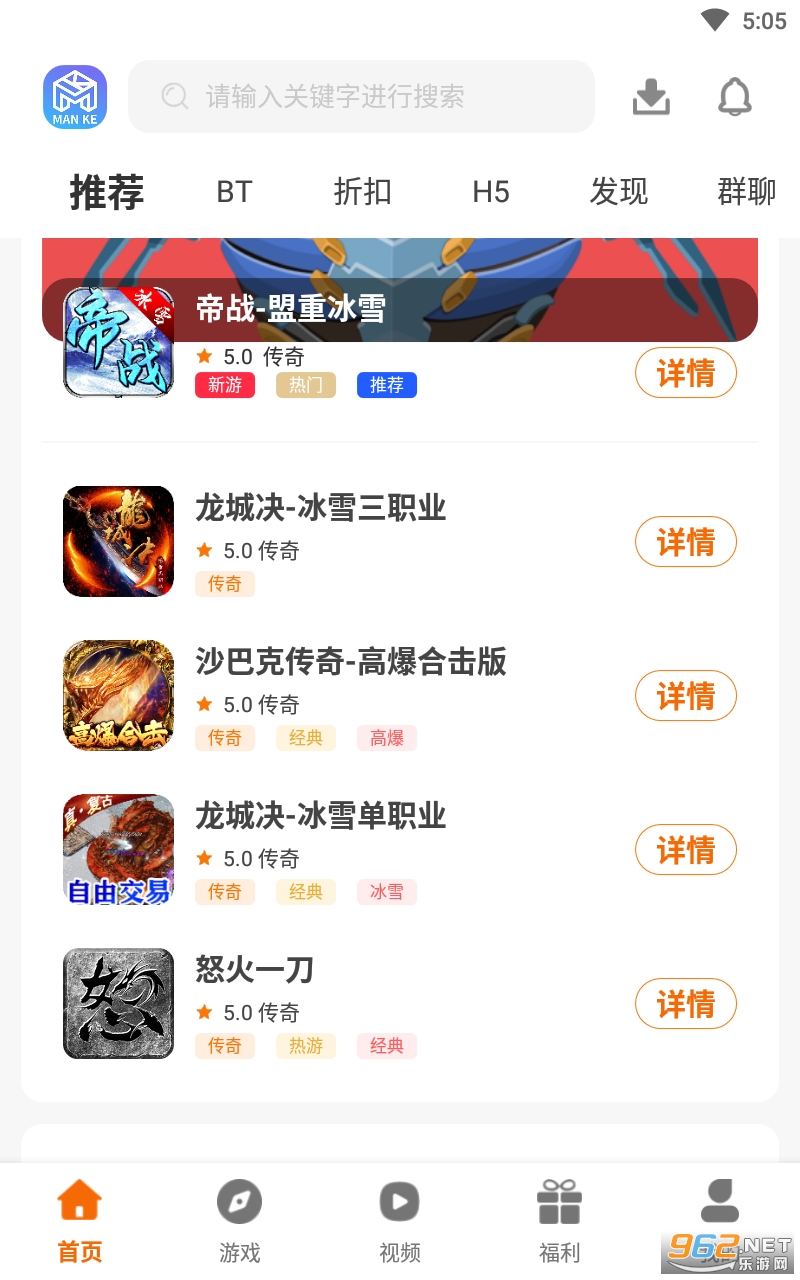The image size is (800, 1280).
Task: Switch to the 折扣 tab
Action: tap(362, 191)
